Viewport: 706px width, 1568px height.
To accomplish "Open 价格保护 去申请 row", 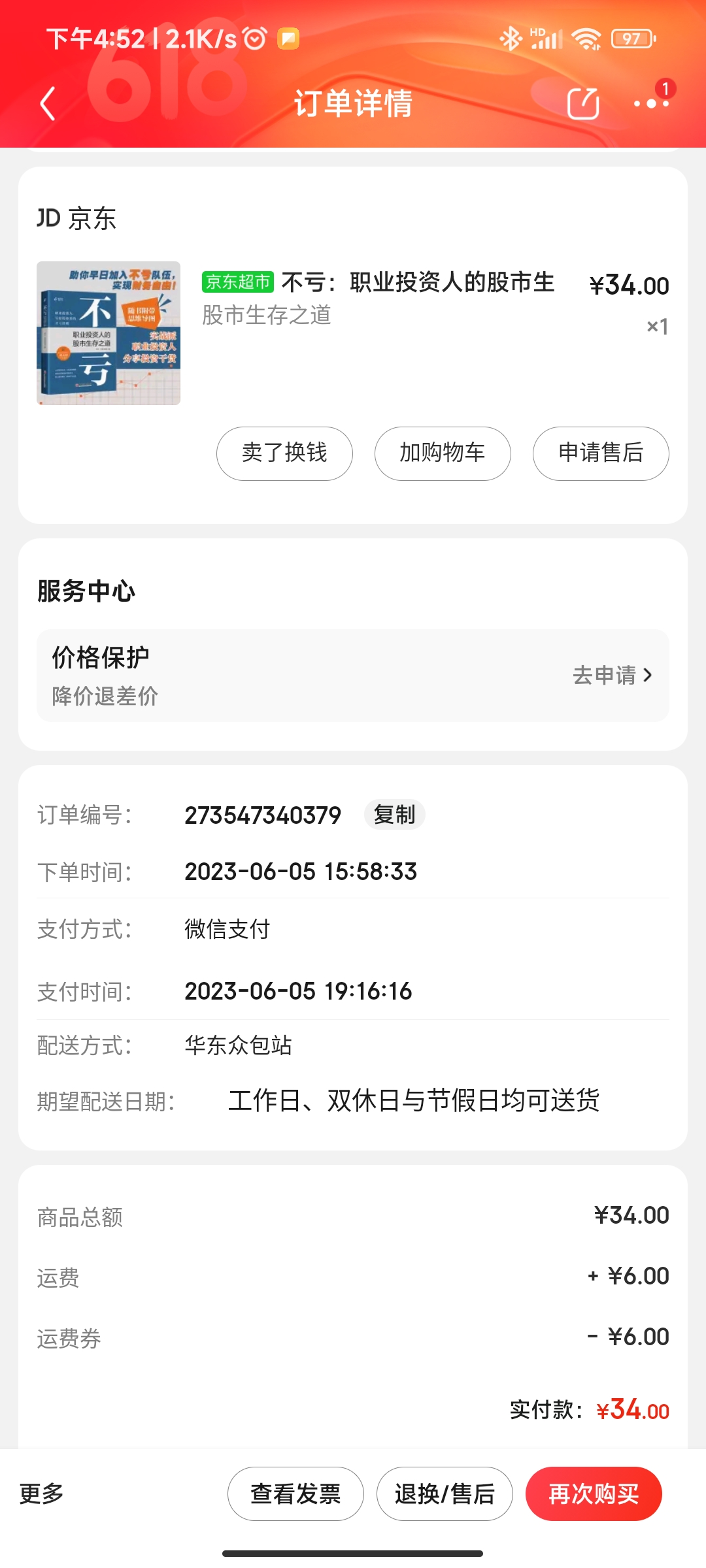I will point(613,675).
